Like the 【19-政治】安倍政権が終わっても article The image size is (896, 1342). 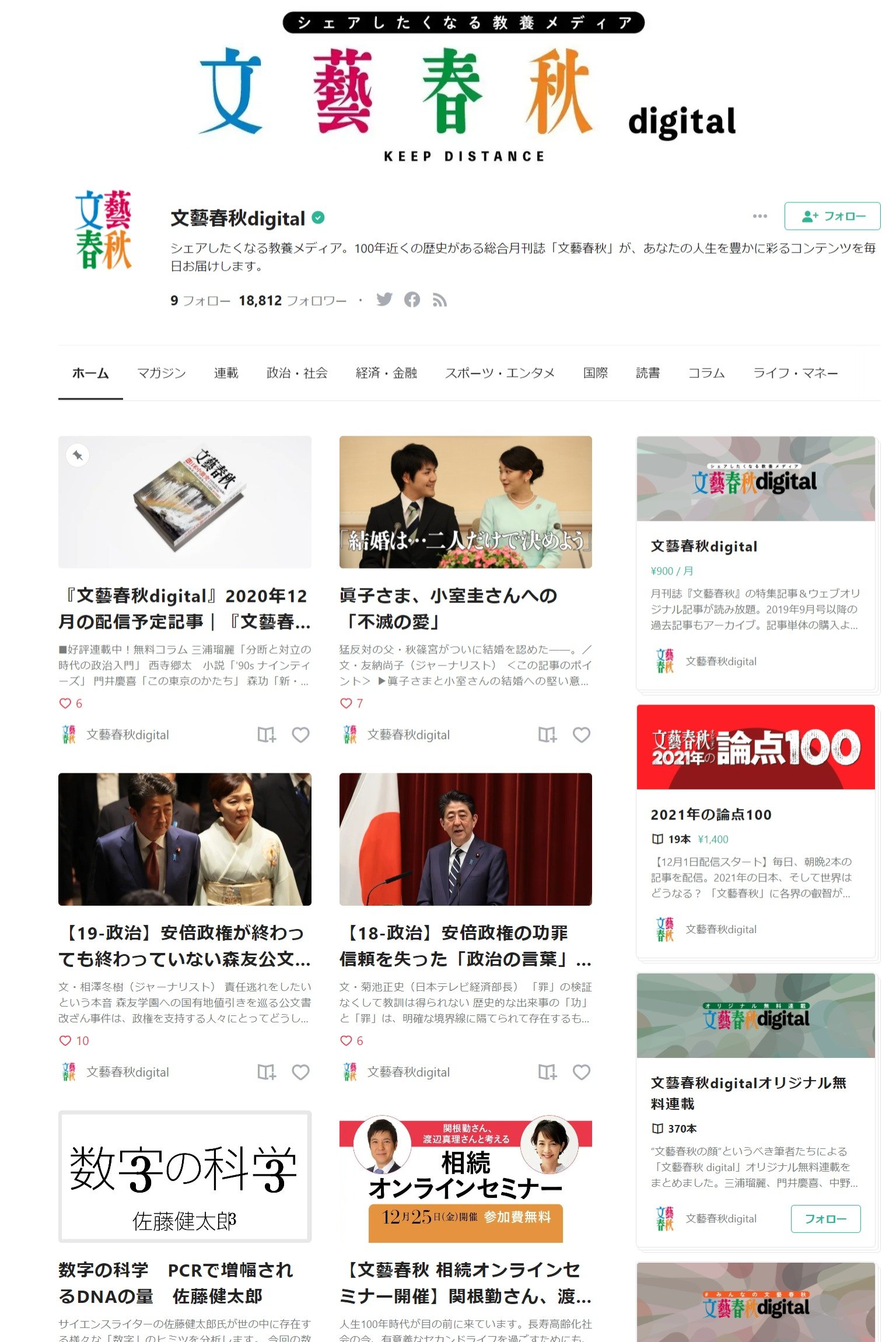300,1072
